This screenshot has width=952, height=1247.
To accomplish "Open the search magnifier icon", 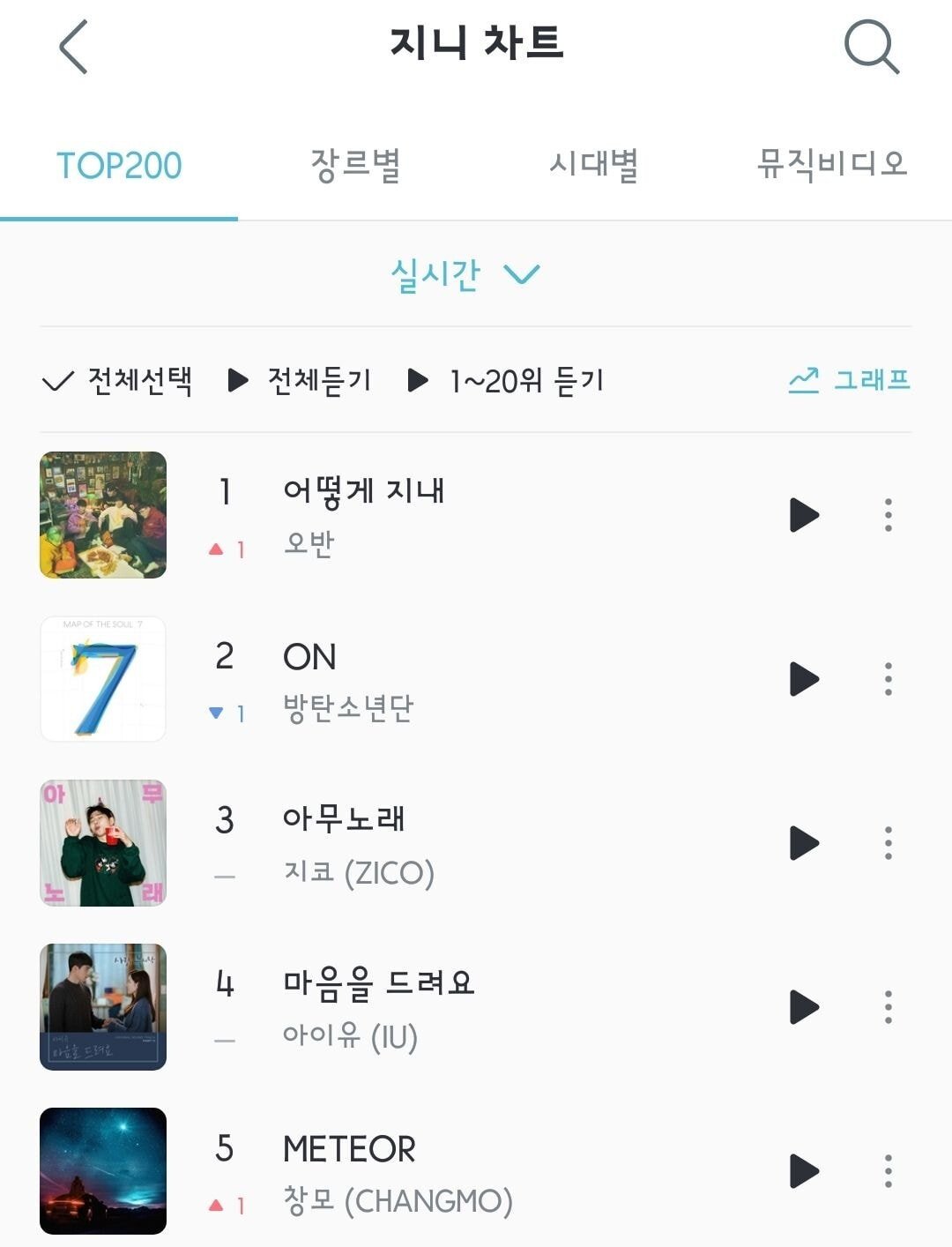I will [x=871, y=47].
